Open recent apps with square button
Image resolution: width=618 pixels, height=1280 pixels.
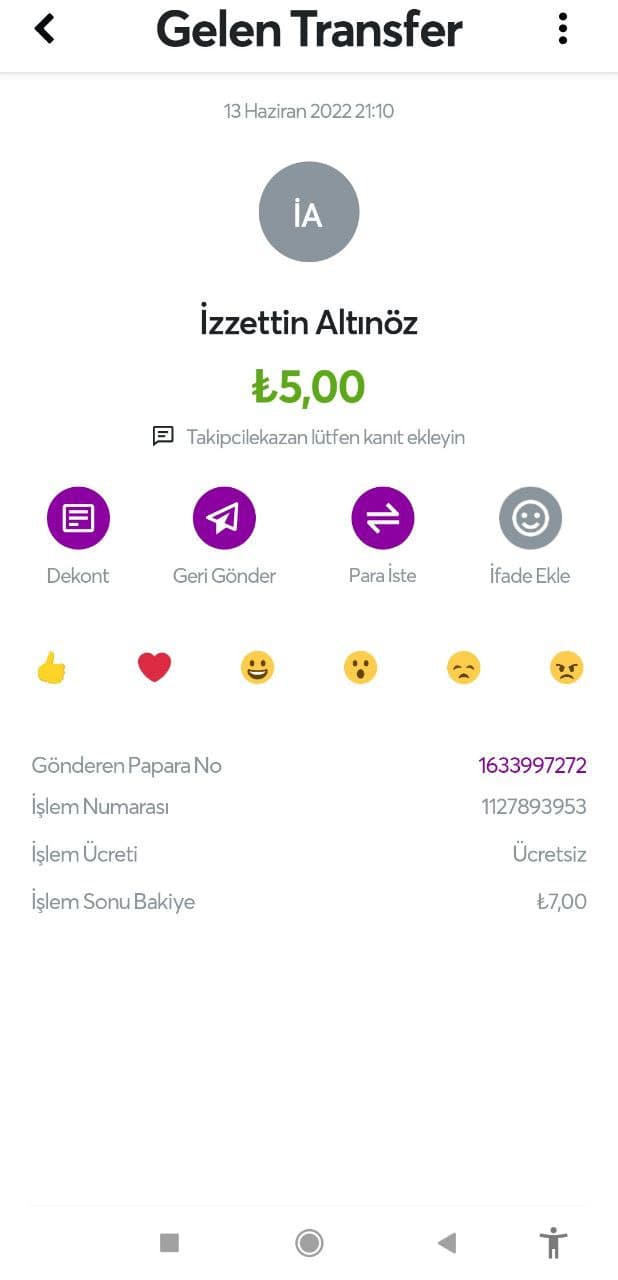coord(169,1243)
